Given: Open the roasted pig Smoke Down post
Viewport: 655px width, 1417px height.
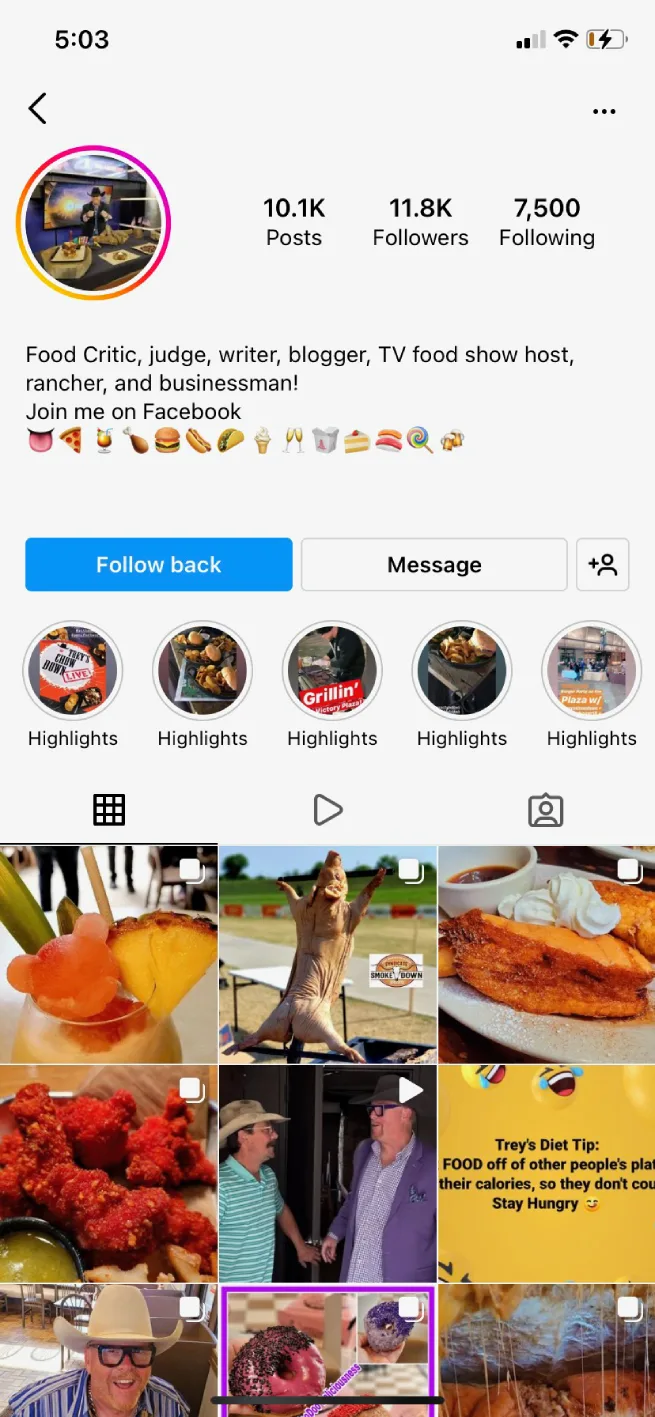Looking at the screenshot, I should pyautogui.click(x=327, y=954).
